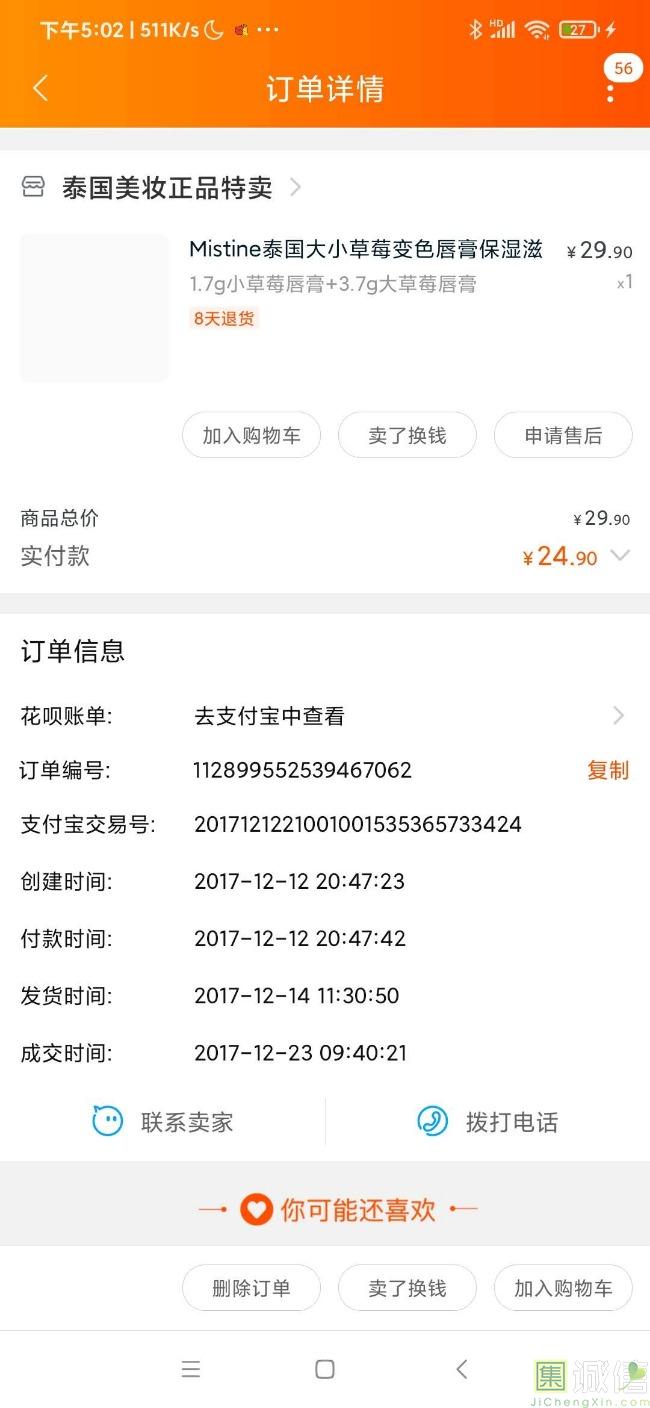This screenshot has height=1408, width=650.
Task: Tap 加入购物车 under the Mistine product
Action: pos(251,435)
